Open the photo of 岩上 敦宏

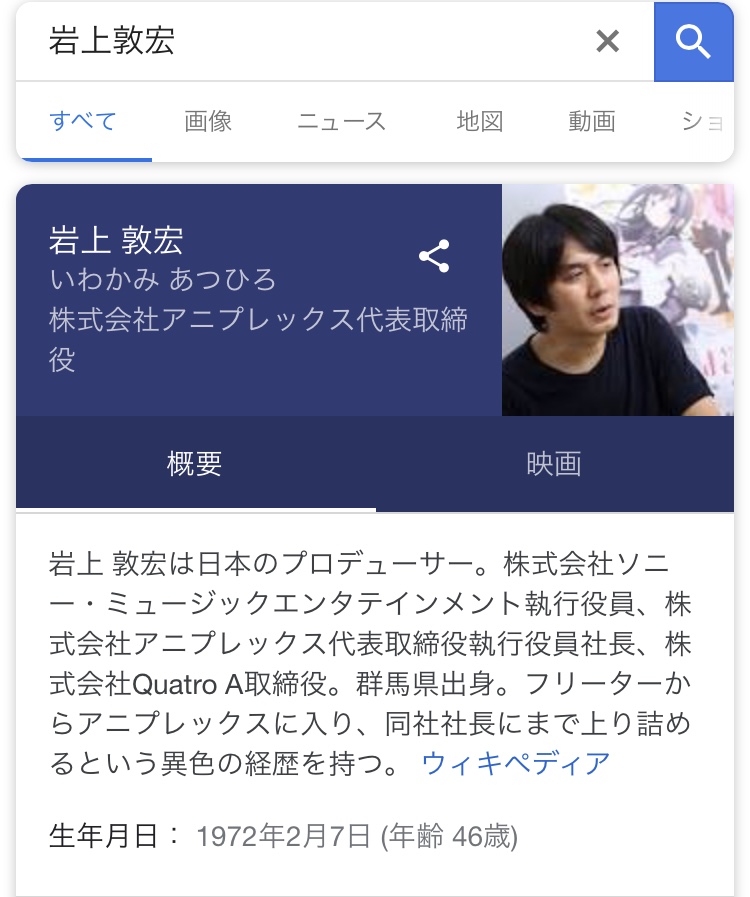(617, 300)
